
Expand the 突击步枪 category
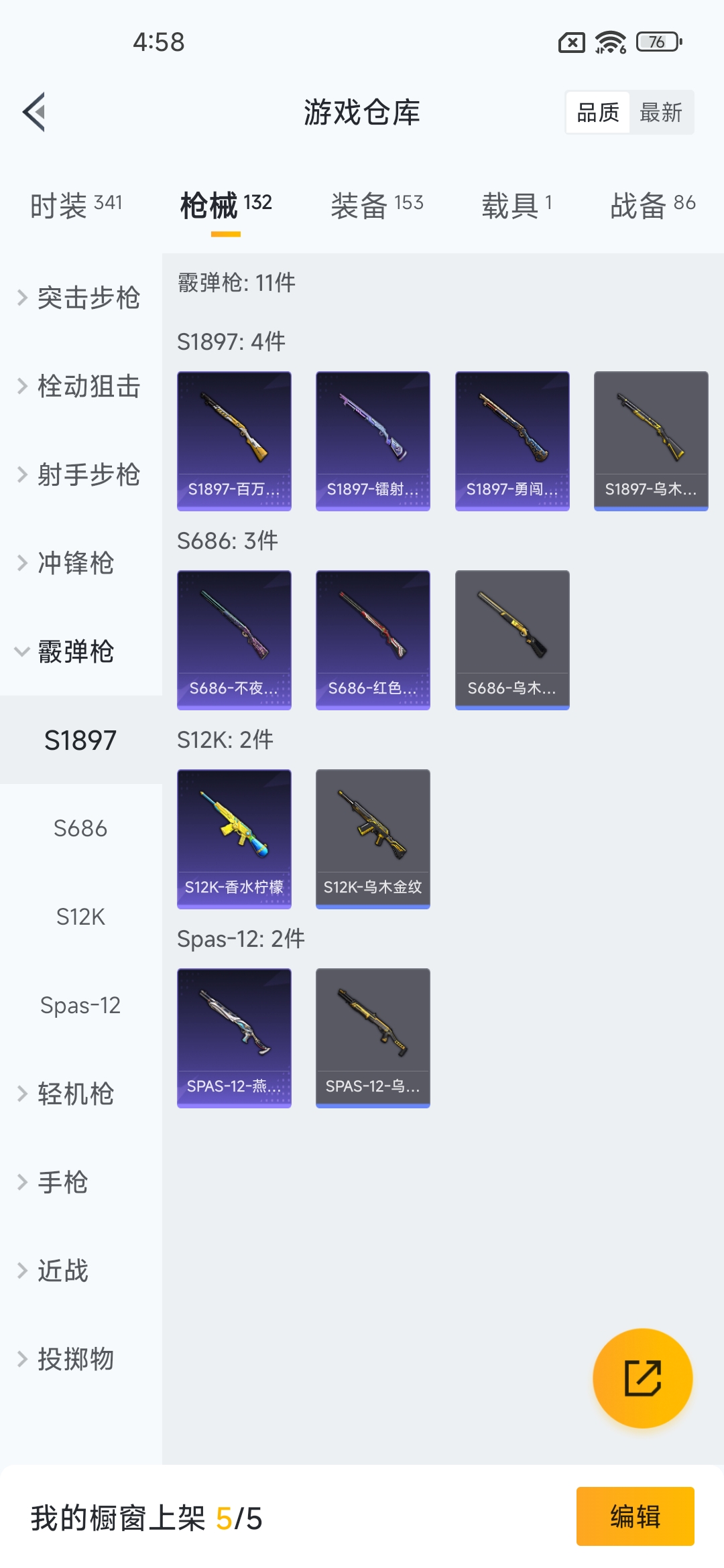click(80, 298)
